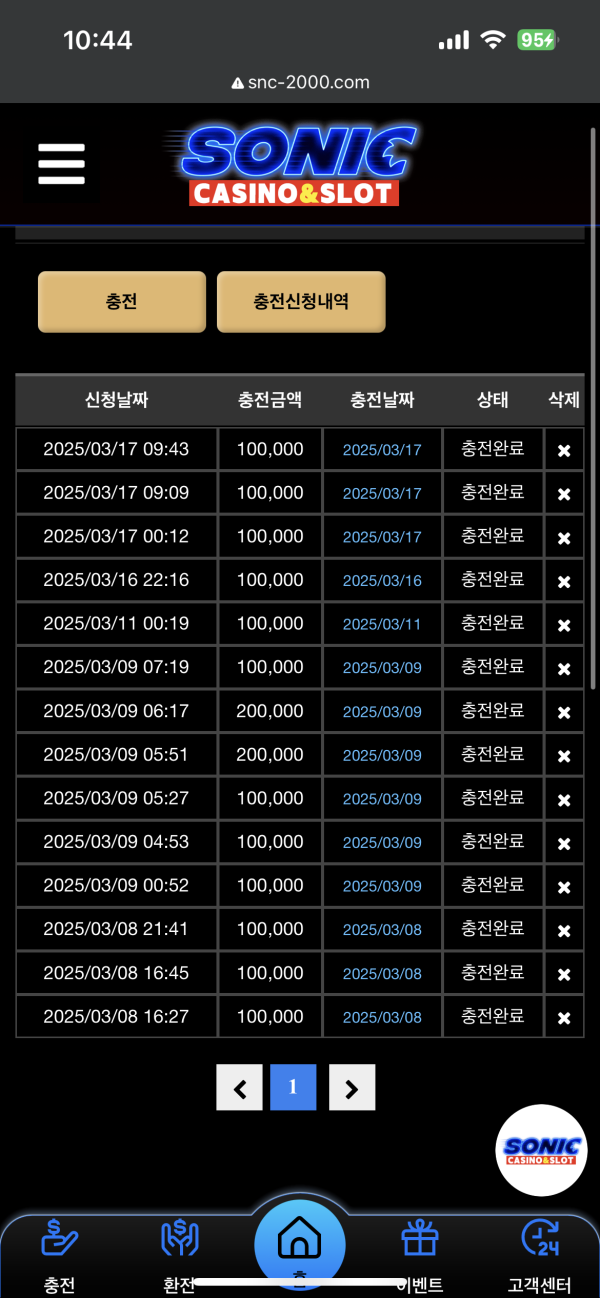The image size is (600, 1298).
Task: Remove the 2025/03/08 16:27 entry
Action: pos(564,1017)
